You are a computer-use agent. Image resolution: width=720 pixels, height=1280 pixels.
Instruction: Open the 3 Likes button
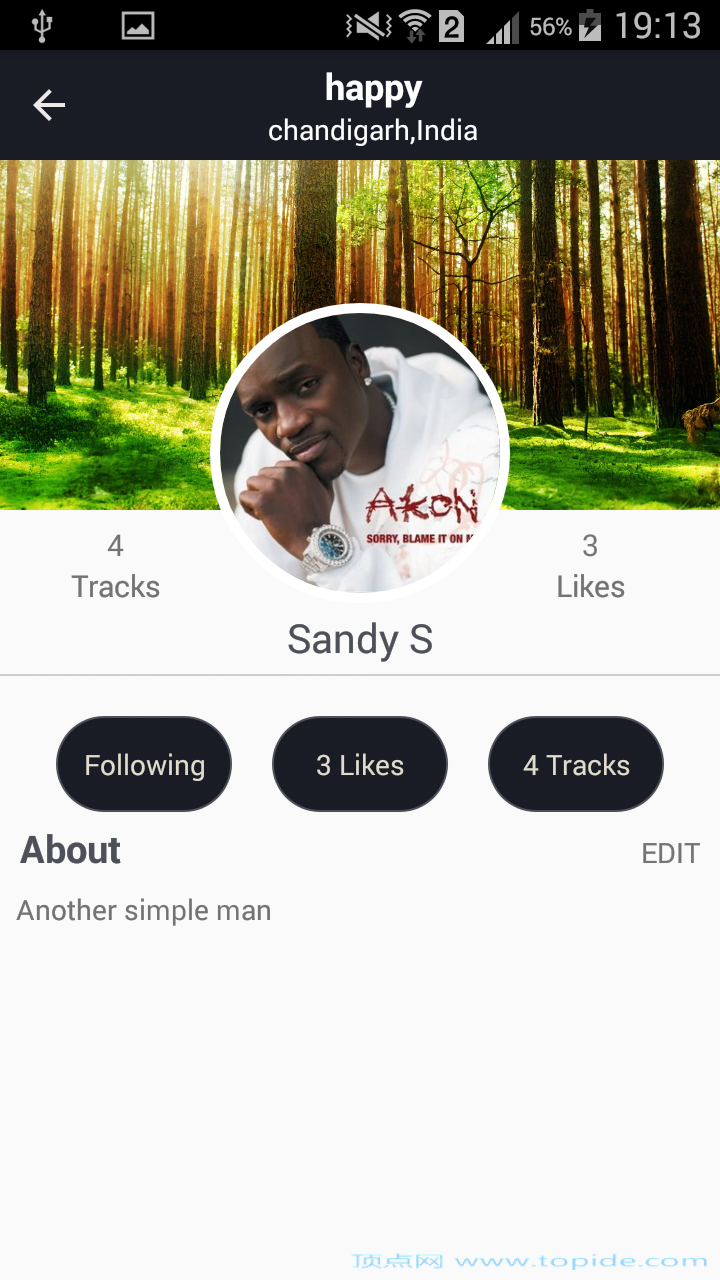point(360,765)
